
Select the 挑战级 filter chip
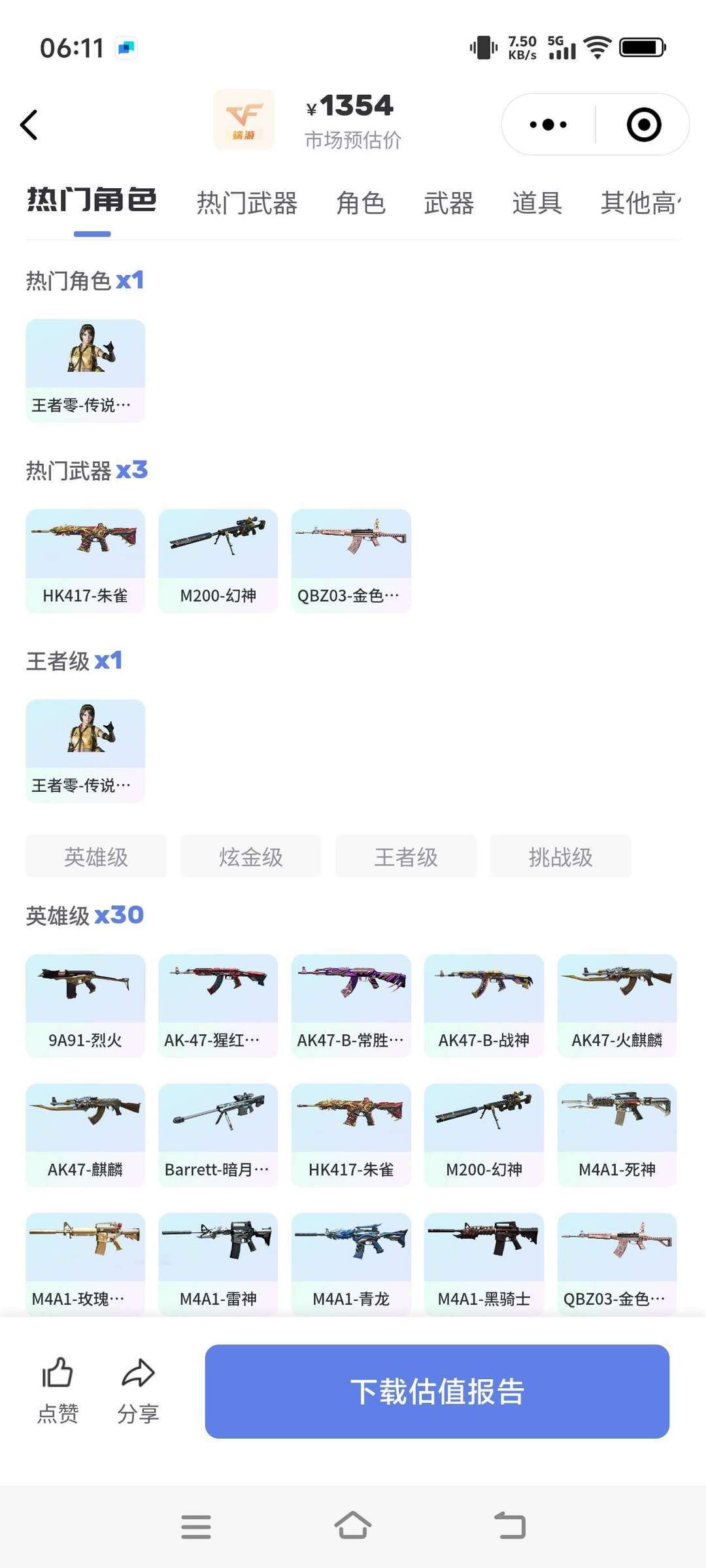coord(561,857)
